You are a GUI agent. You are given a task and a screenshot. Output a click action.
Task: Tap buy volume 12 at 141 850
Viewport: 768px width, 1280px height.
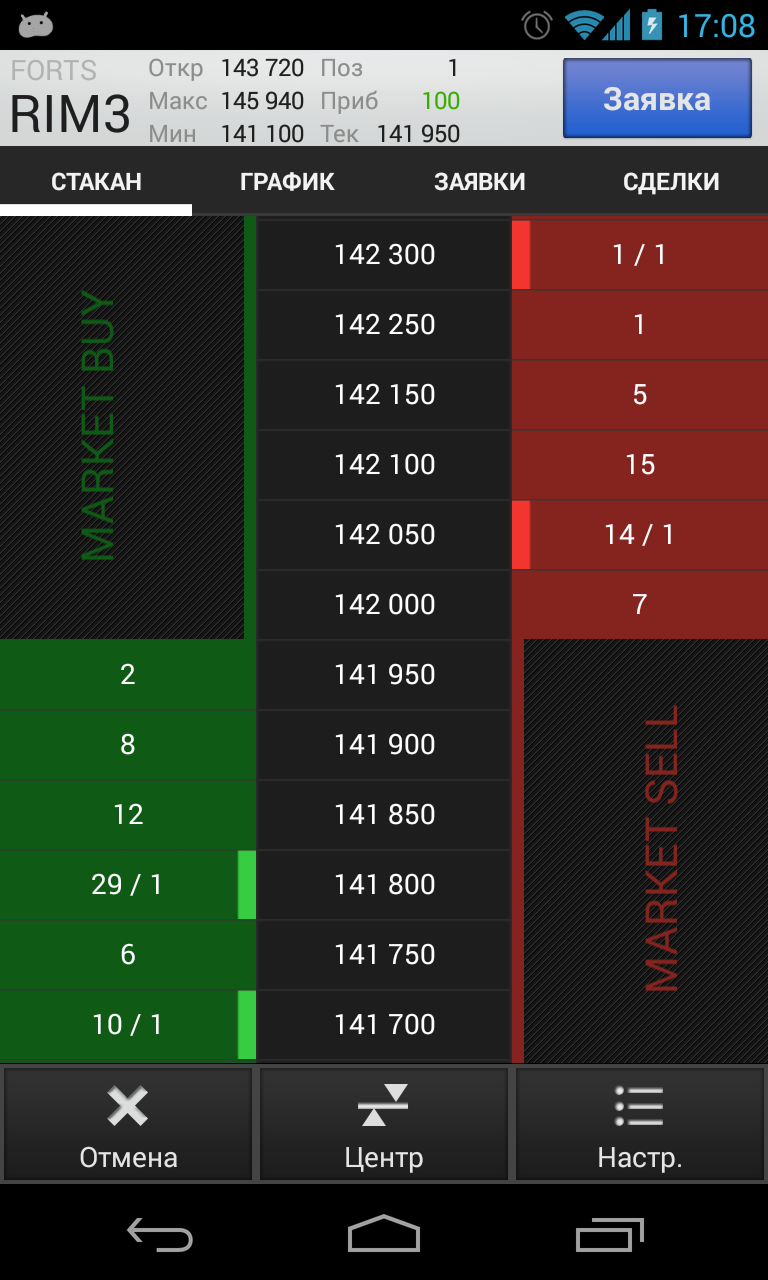point(127,815)
